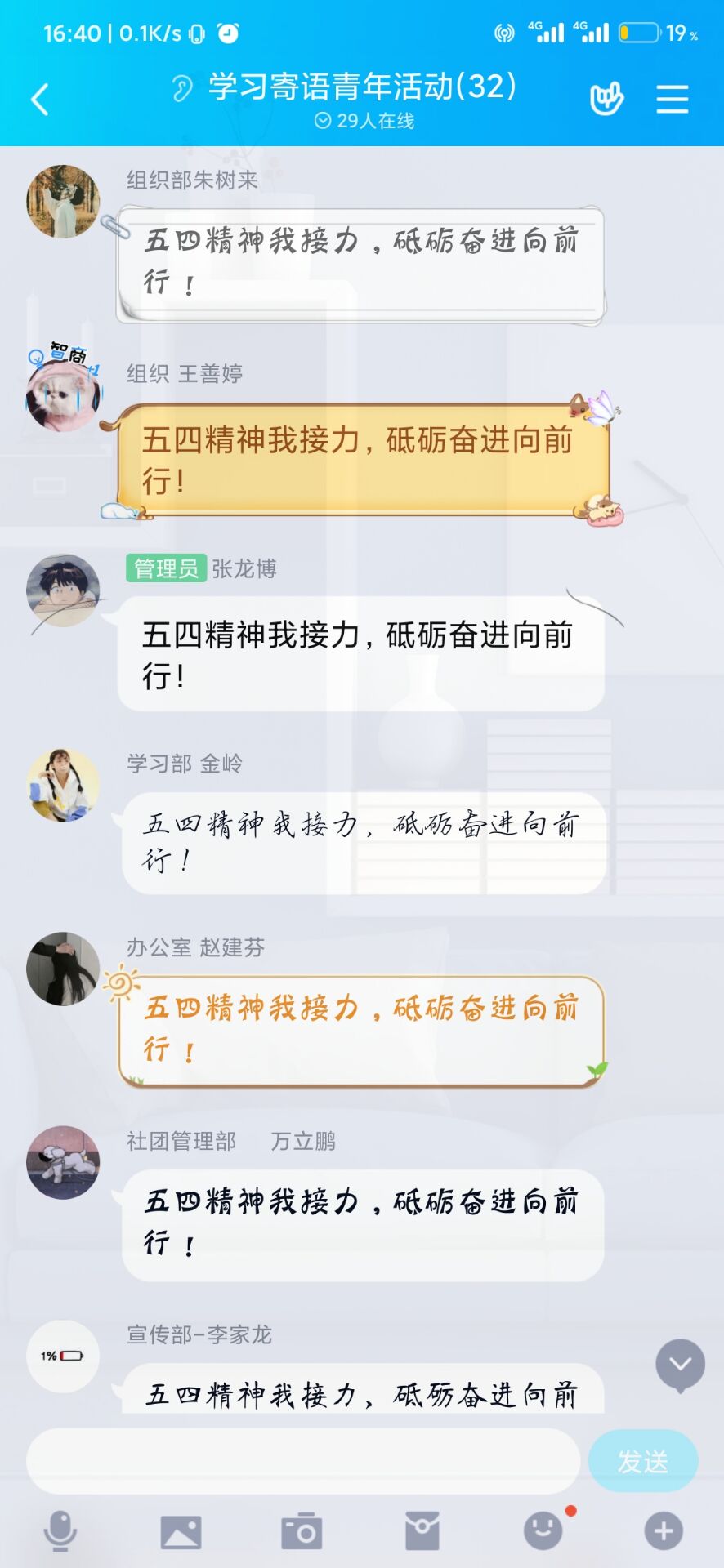Open 办公室 赵建芬's avatar
This screenshot has height=1568, width=724.
point(63,969)
